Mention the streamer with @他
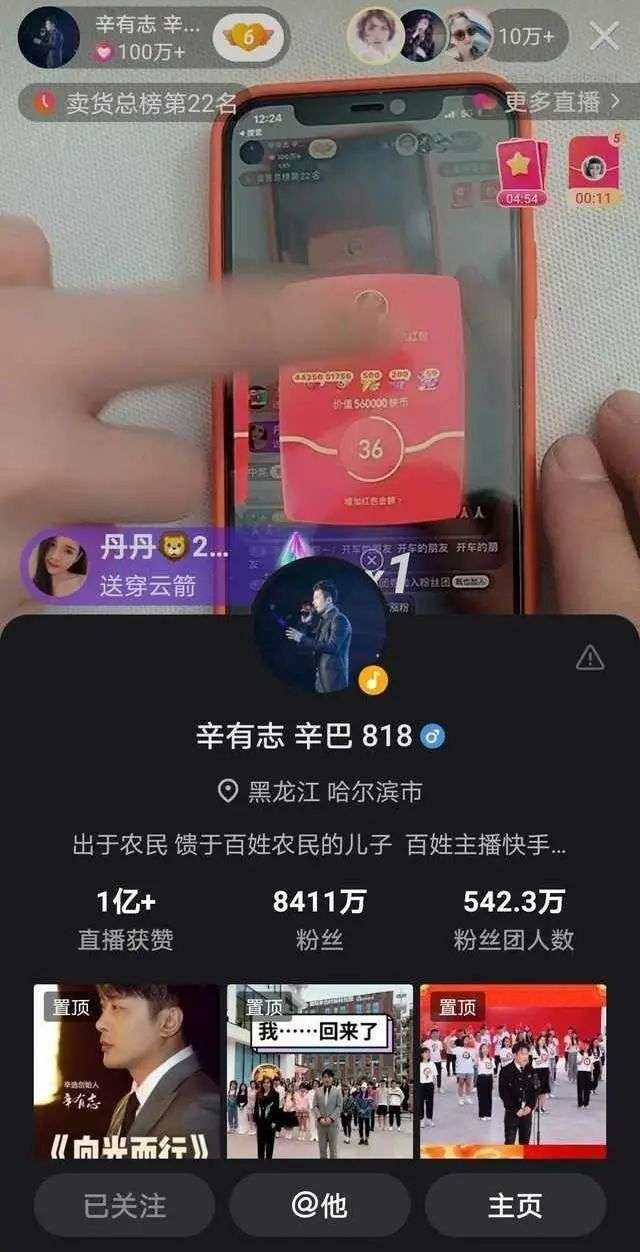Screen dimensions: 640x1252 320,1205
